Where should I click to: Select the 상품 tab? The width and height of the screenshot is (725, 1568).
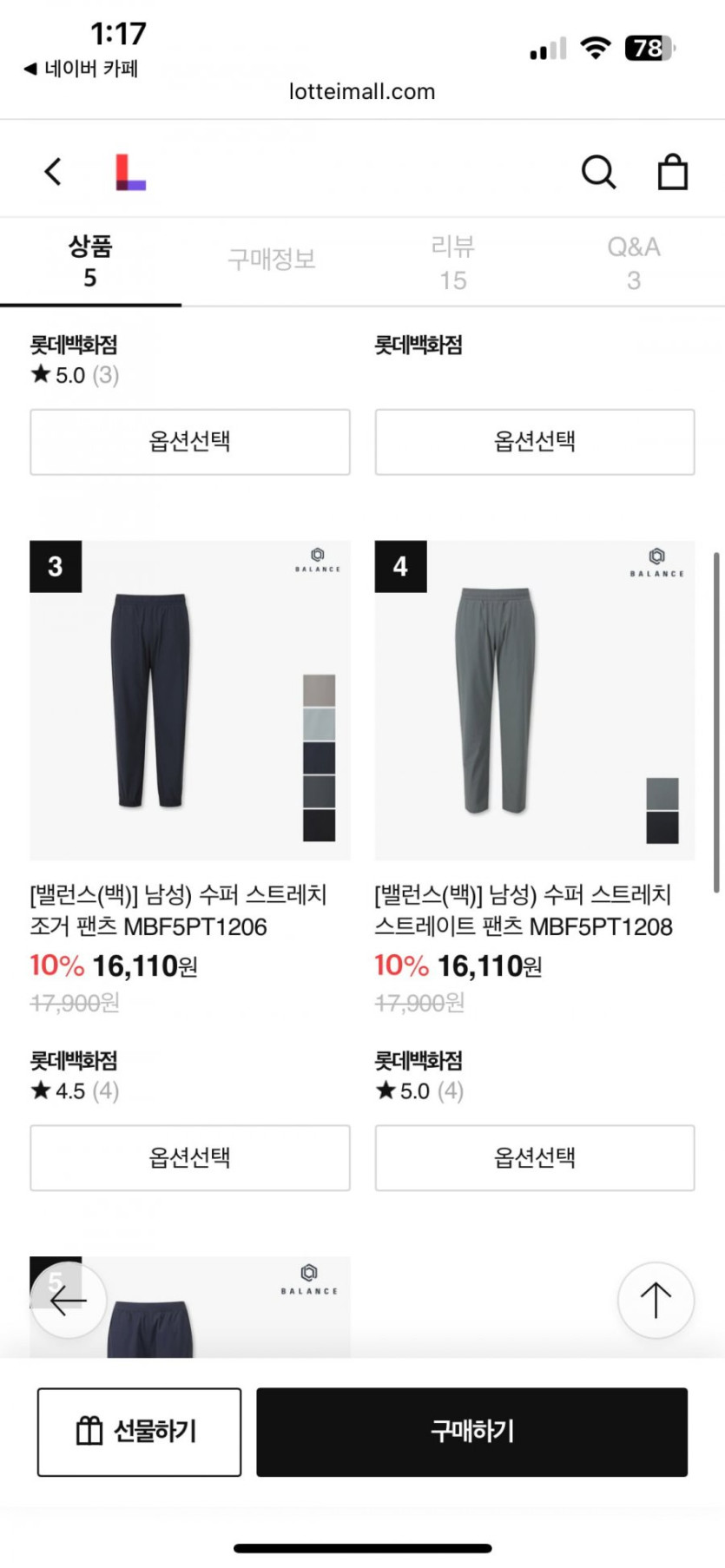click(x=90, y=261)
